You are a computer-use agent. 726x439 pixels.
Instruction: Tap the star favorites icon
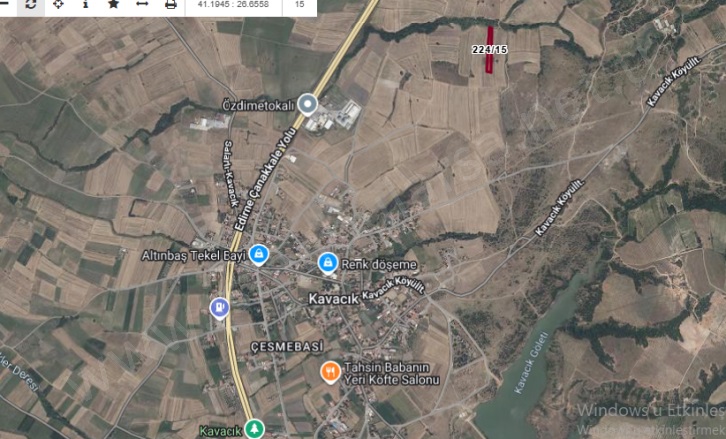point(113,5)
